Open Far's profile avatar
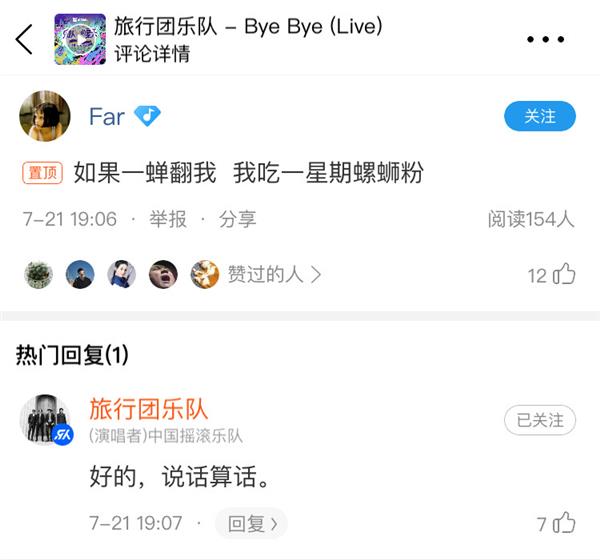 click(x=45, y=117)
